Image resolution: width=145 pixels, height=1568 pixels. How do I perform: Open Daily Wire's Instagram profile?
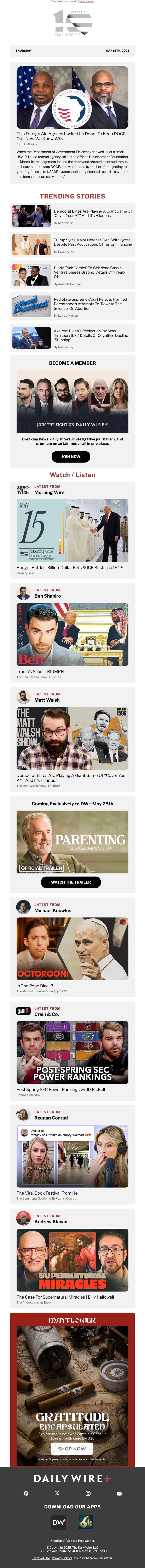pyautogui.click(x=88, y=1493)
